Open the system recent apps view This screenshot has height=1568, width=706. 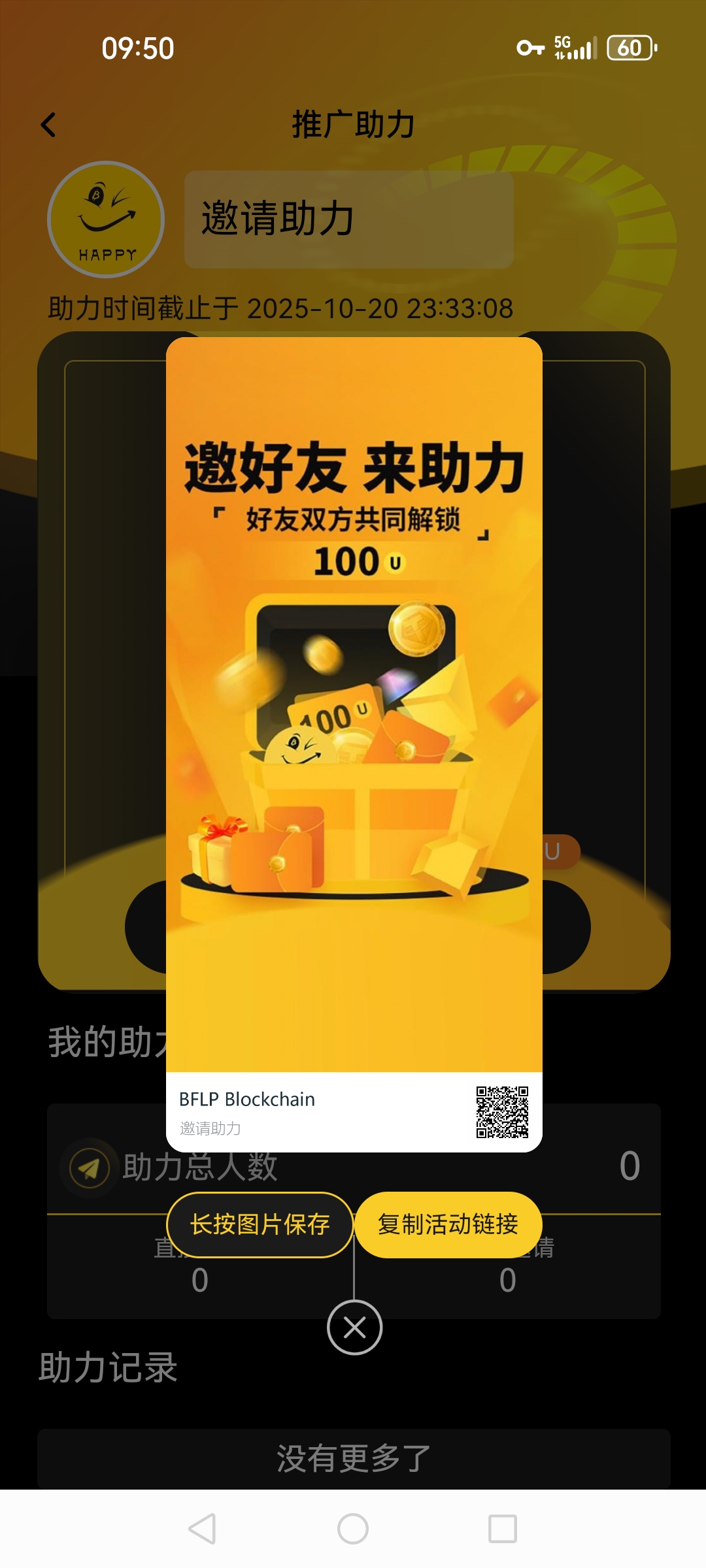pos(502,1529)
